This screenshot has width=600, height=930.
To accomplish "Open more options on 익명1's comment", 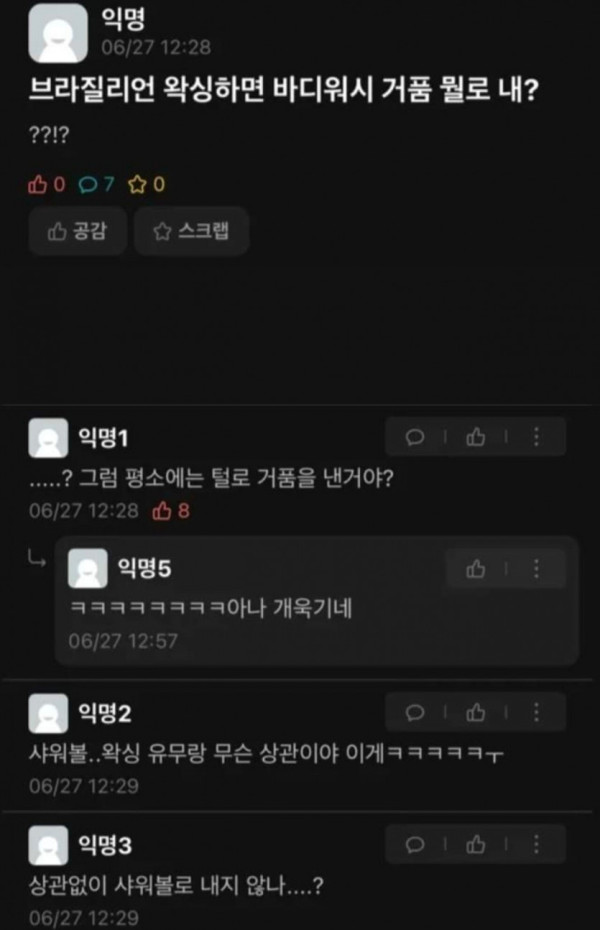I will pyautogui.click(x=537, y=437).
